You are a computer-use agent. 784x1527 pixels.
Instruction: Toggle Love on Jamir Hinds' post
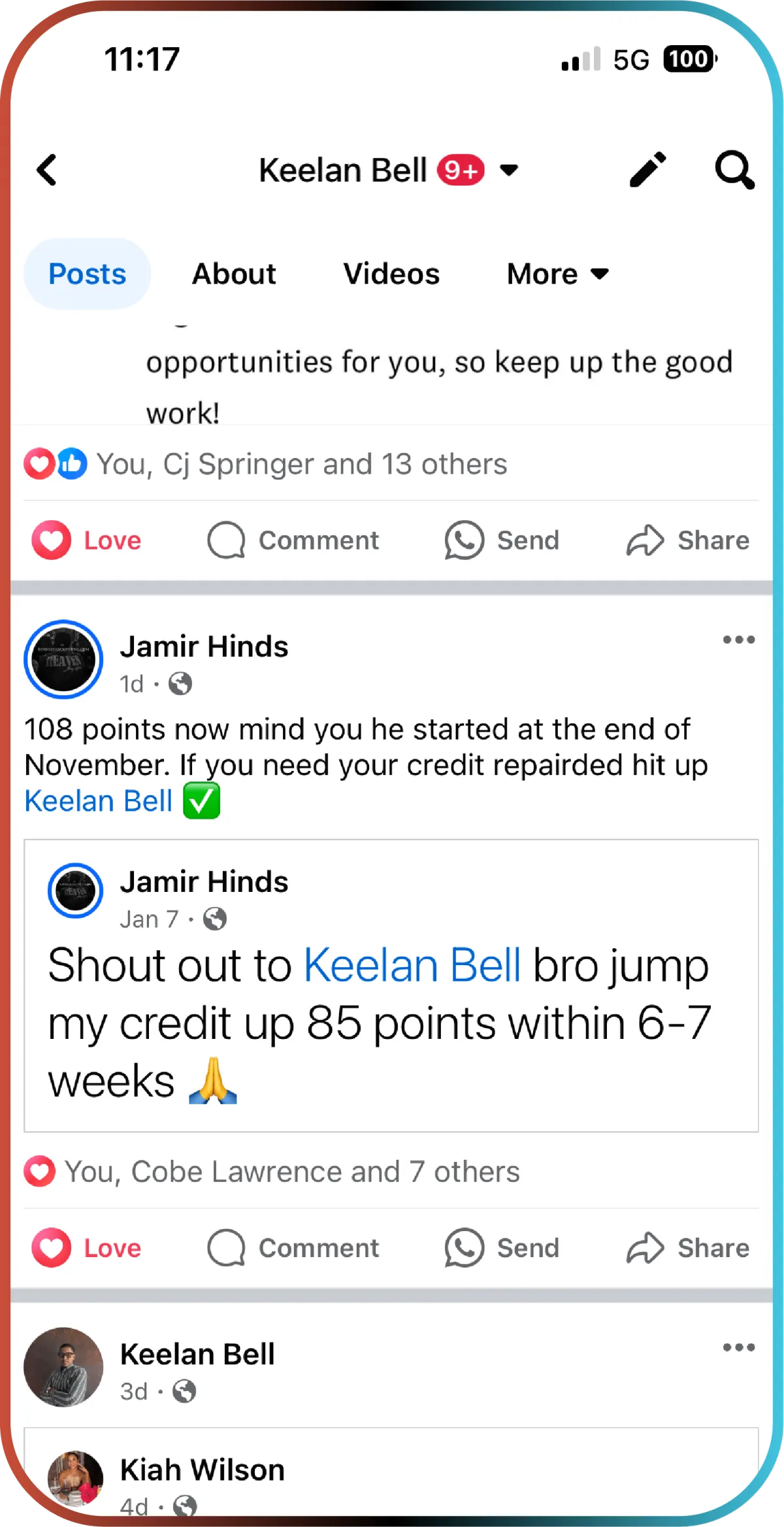[87, 1248]
